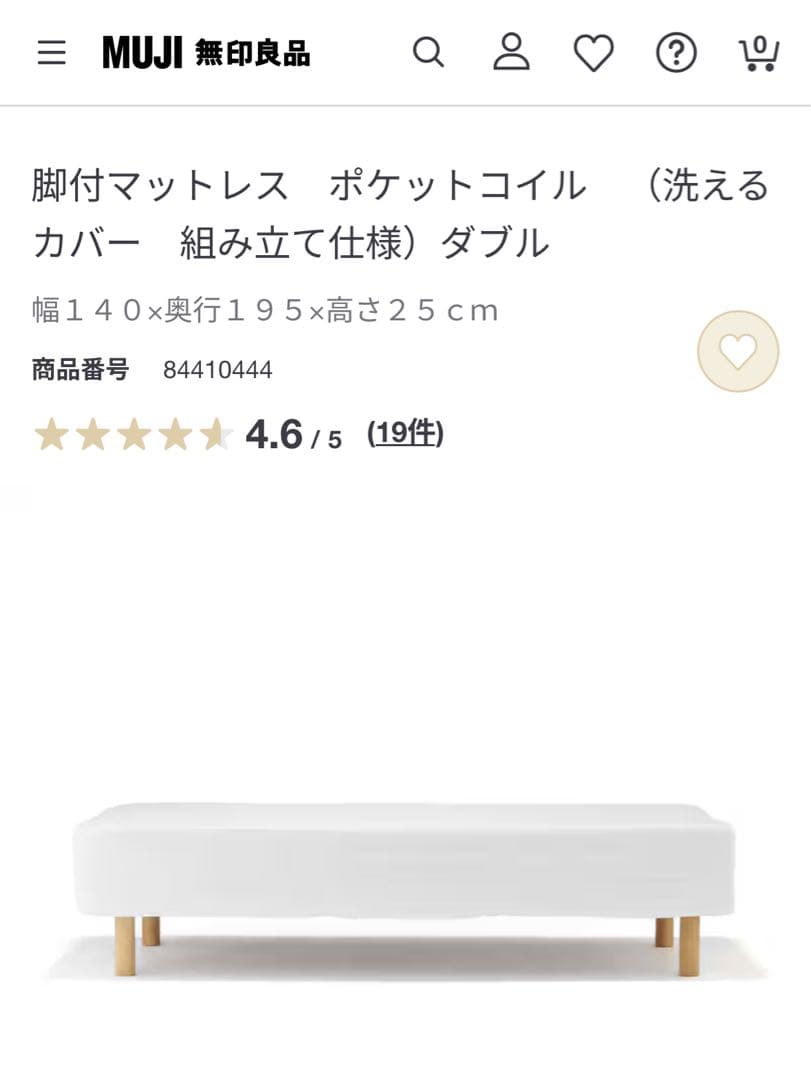The image size is (811, 1080).
Task: Click the search magnifier icon
Action: (430, 52)
